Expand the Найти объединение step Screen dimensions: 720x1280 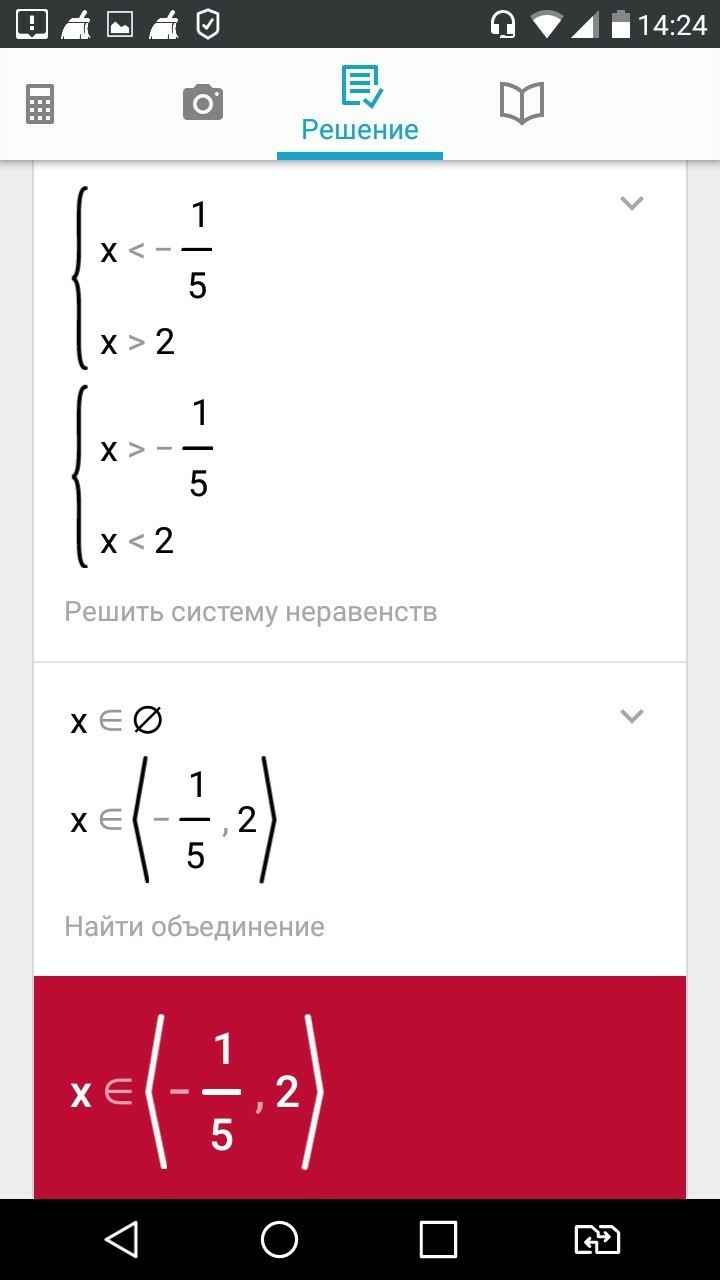pyautogui.click(x=631, y=716)
